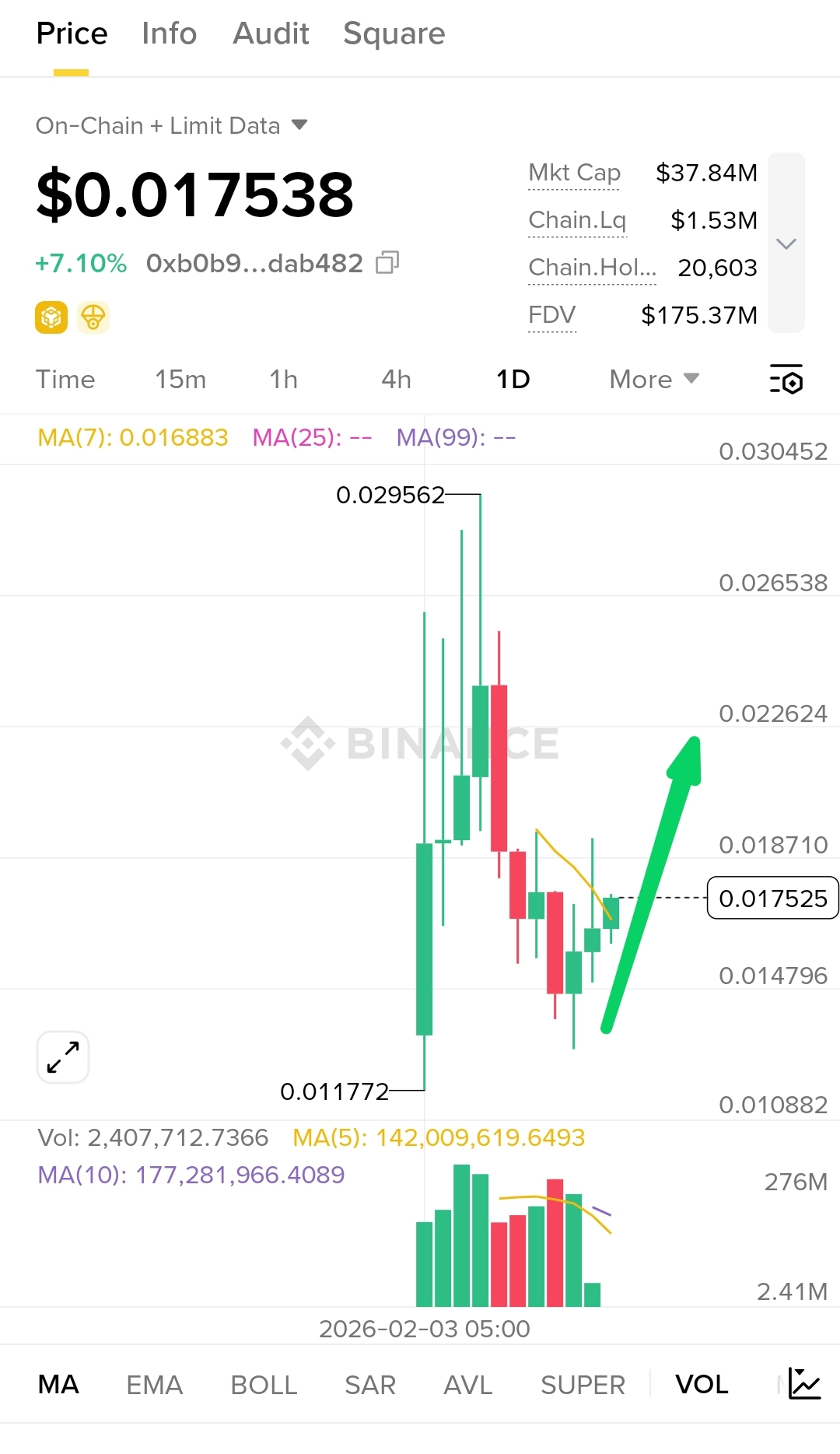840x1454 pixels.
Task: Choose the 1h chart interval
Action: click(x=284, y=380)
